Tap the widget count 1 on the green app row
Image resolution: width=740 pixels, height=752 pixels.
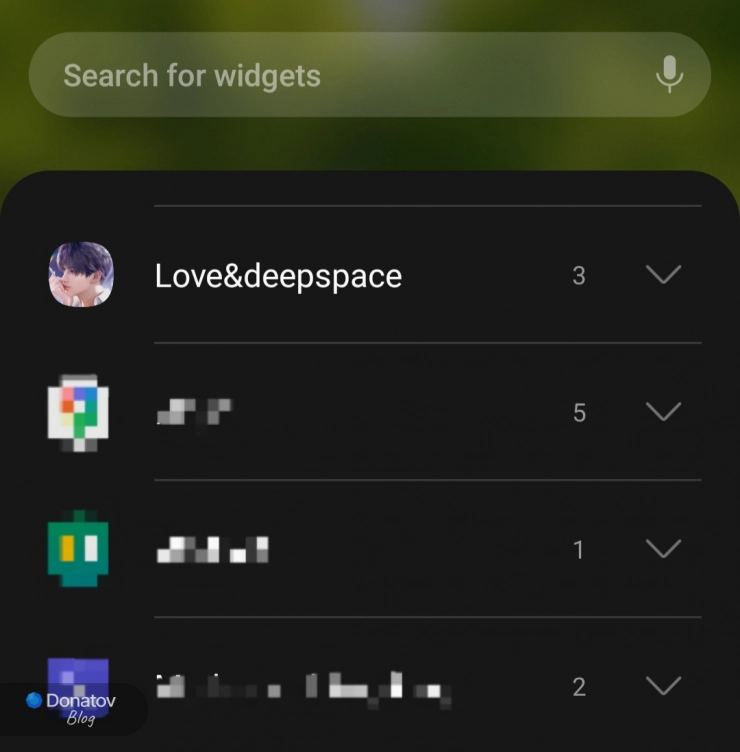(x=579, y=549)
